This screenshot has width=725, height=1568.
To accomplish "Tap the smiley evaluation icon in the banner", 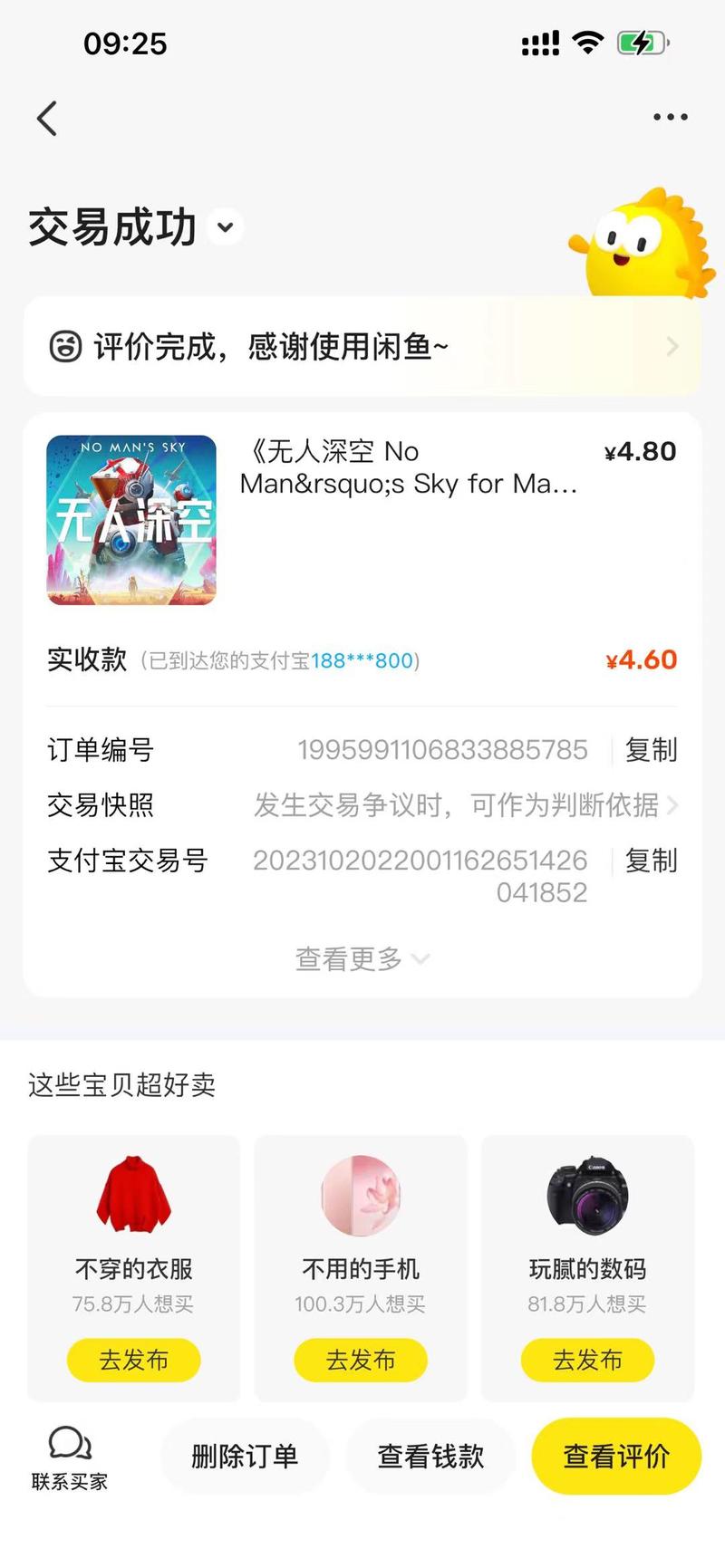I will pyautogui.click(x=65, y=345).
